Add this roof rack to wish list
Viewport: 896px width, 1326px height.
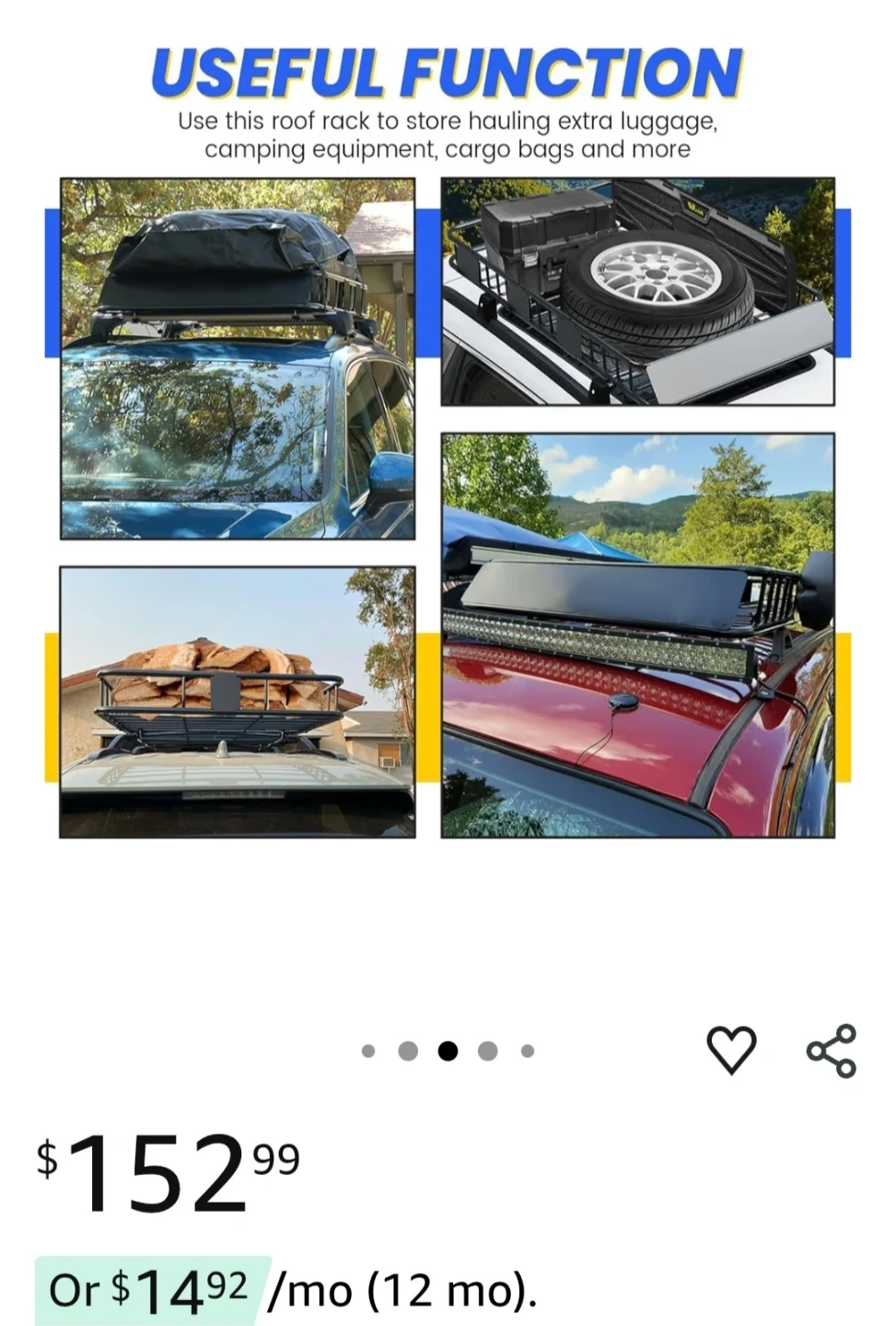coord(731,1050)
